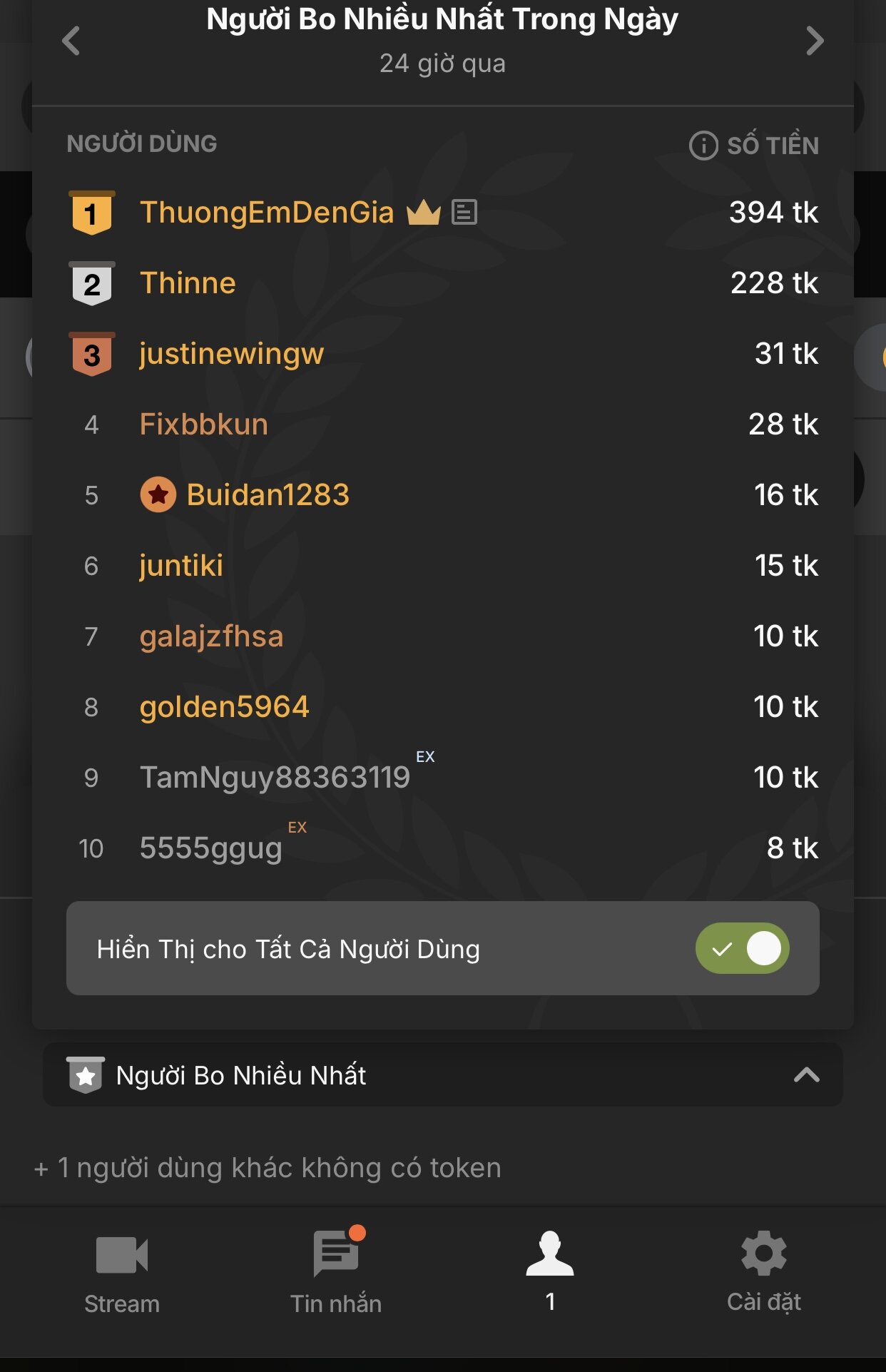886x1372 pixels.
Task: Collapse the Người Bo Nhiều Nhất section
Action: coord(806,1074)
